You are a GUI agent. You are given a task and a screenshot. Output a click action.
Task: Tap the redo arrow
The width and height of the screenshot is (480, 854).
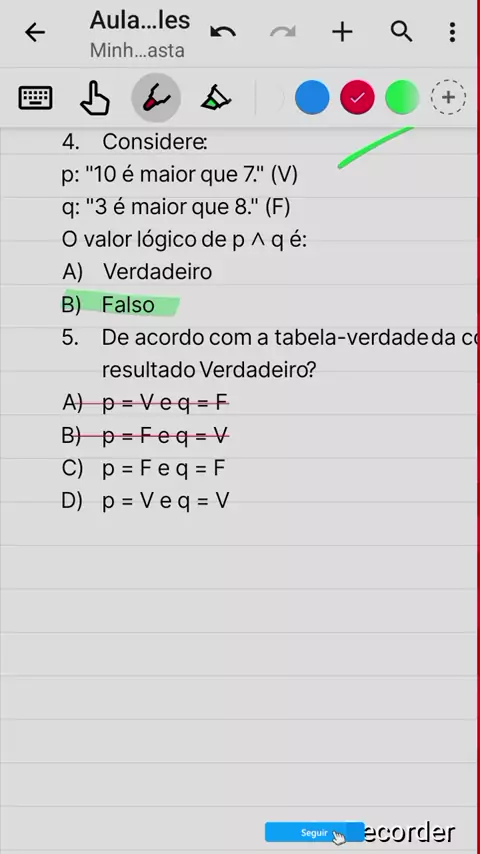pyautogui.click(x=282, y=33)
